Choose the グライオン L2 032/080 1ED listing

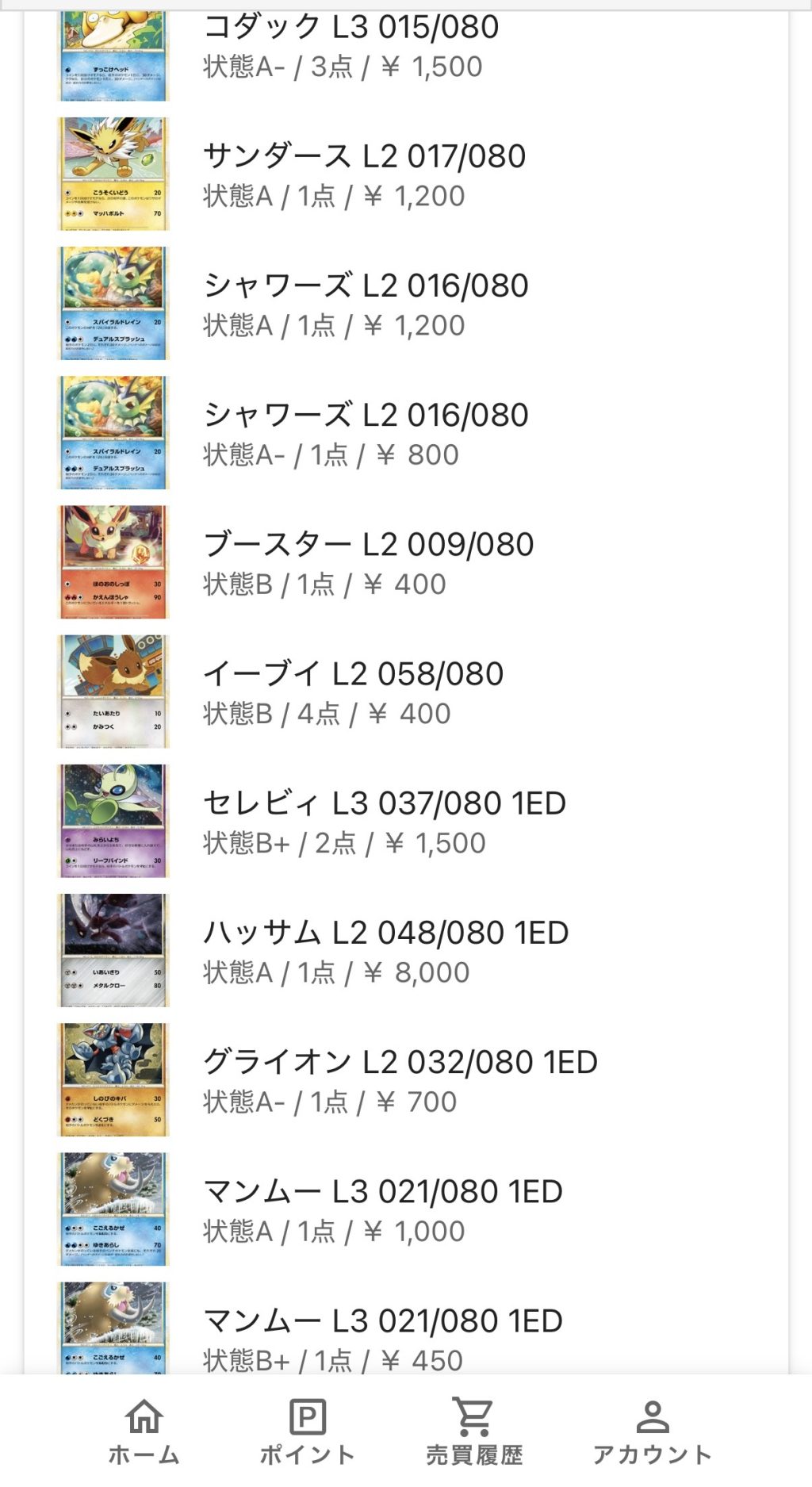400,1079
